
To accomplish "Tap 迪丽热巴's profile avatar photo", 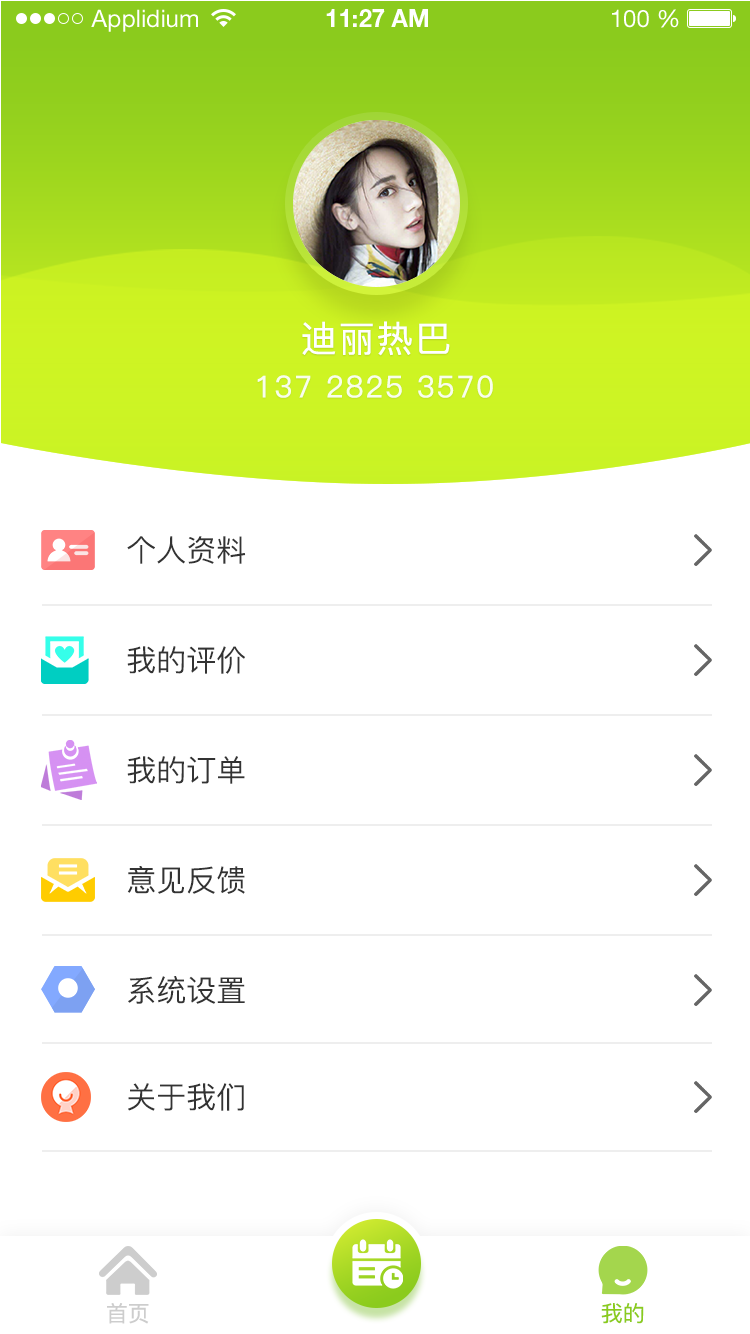I will [x=377, y=202].
